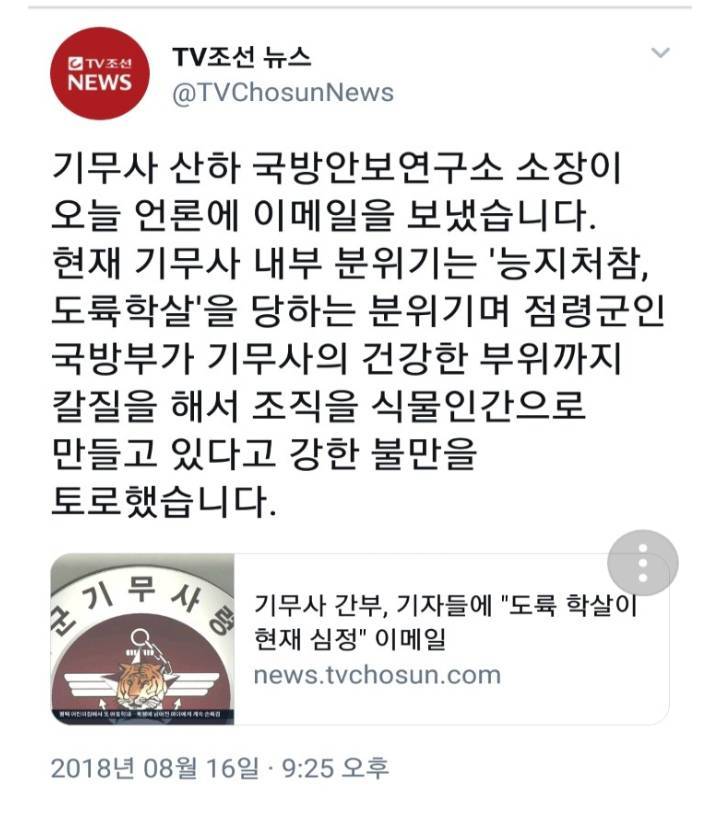Open the news.tvchosun.com article card

[x=360, y=639]
